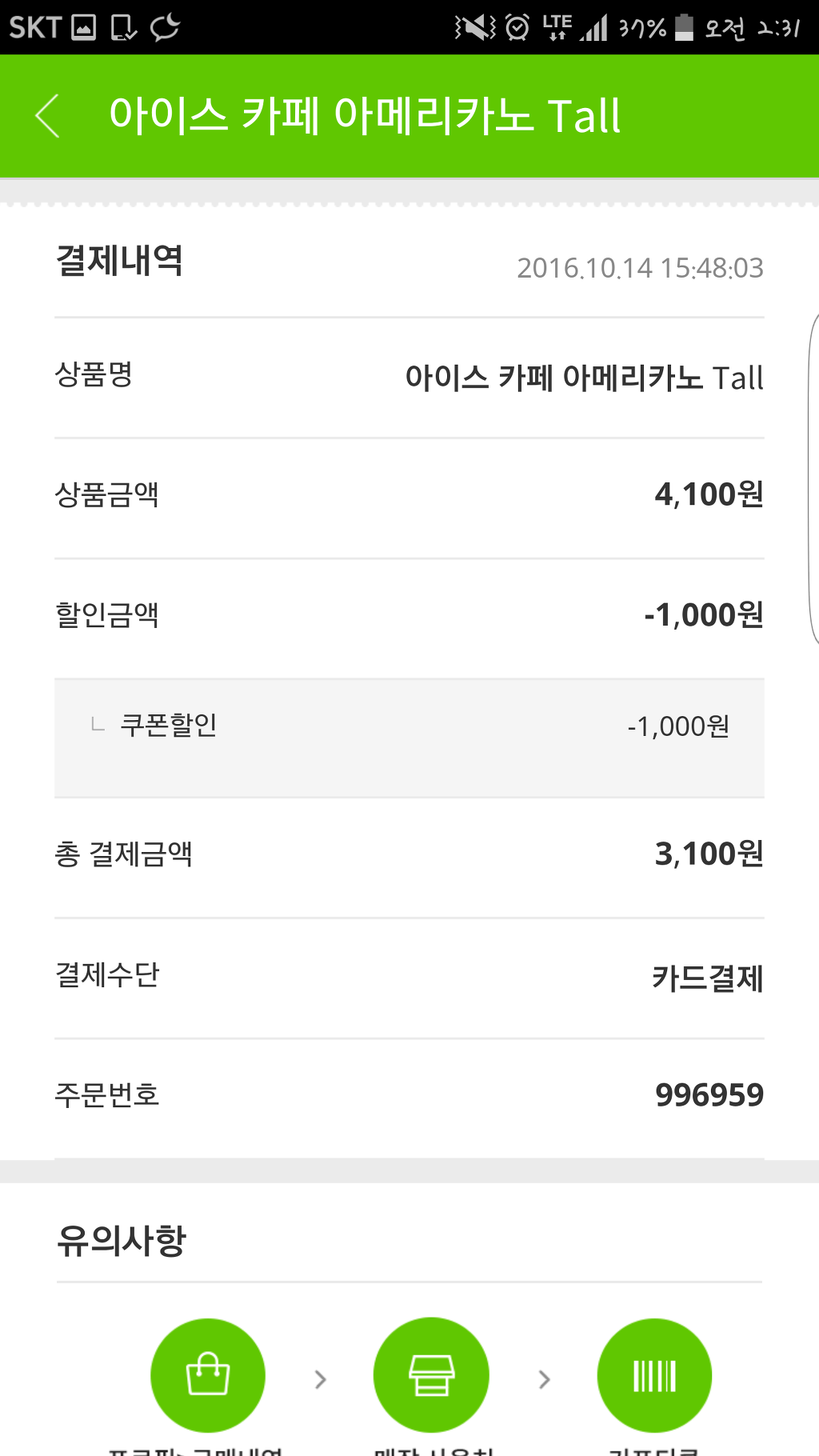
Task: Go back using the header arrow
Action: click(x=48, y=116)
